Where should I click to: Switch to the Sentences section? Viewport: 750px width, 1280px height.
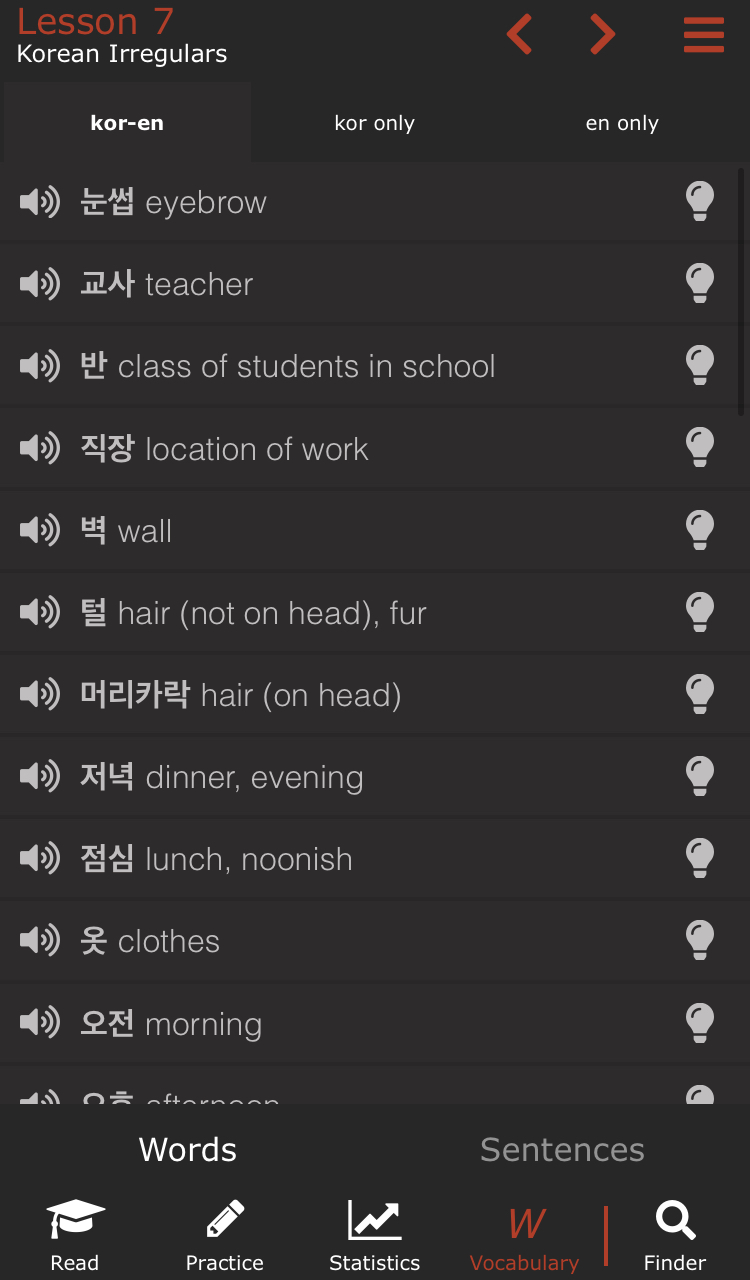(562, 1150)
